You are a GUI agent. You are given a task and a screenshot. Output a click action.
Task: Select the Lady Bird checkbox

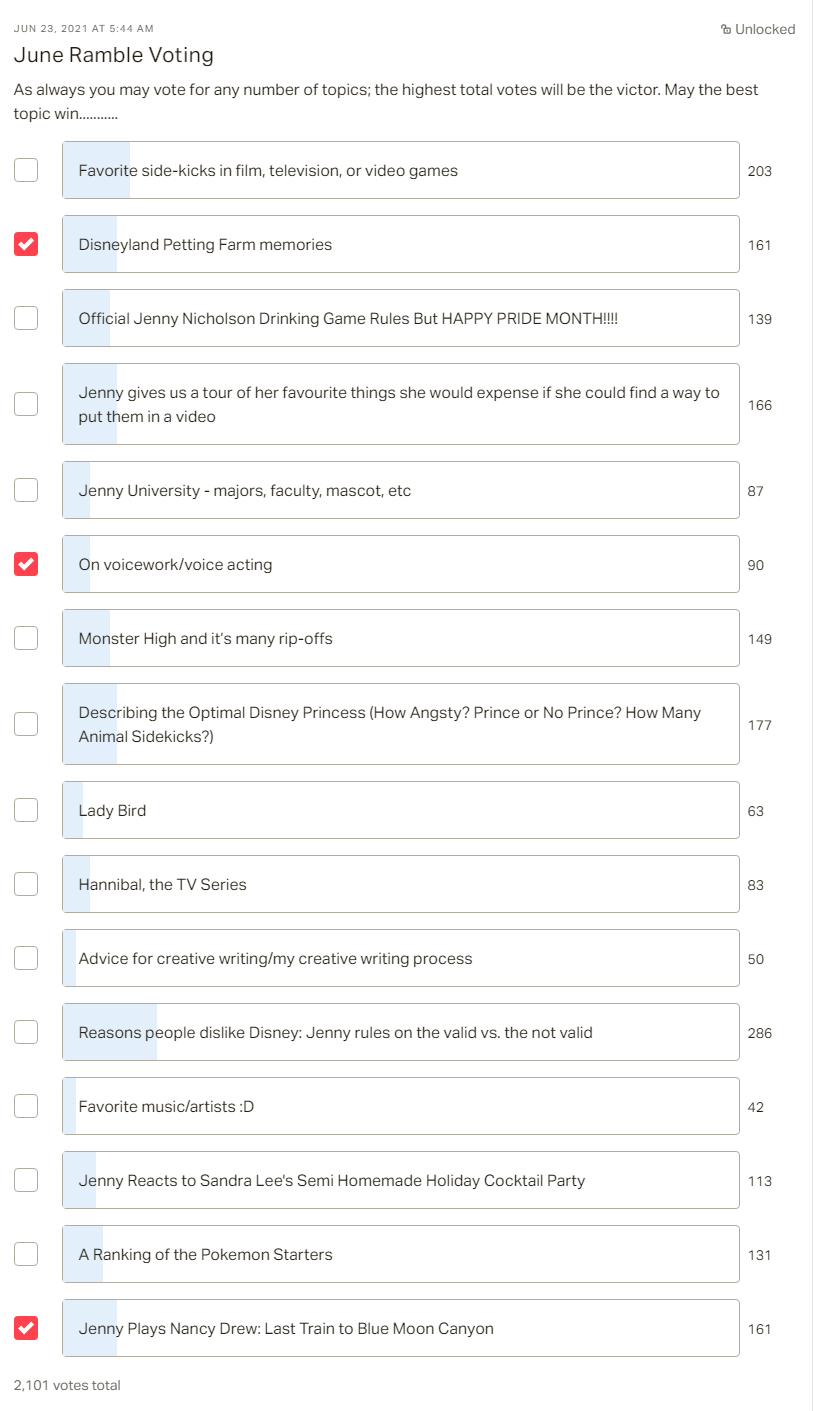coord(26,810)
